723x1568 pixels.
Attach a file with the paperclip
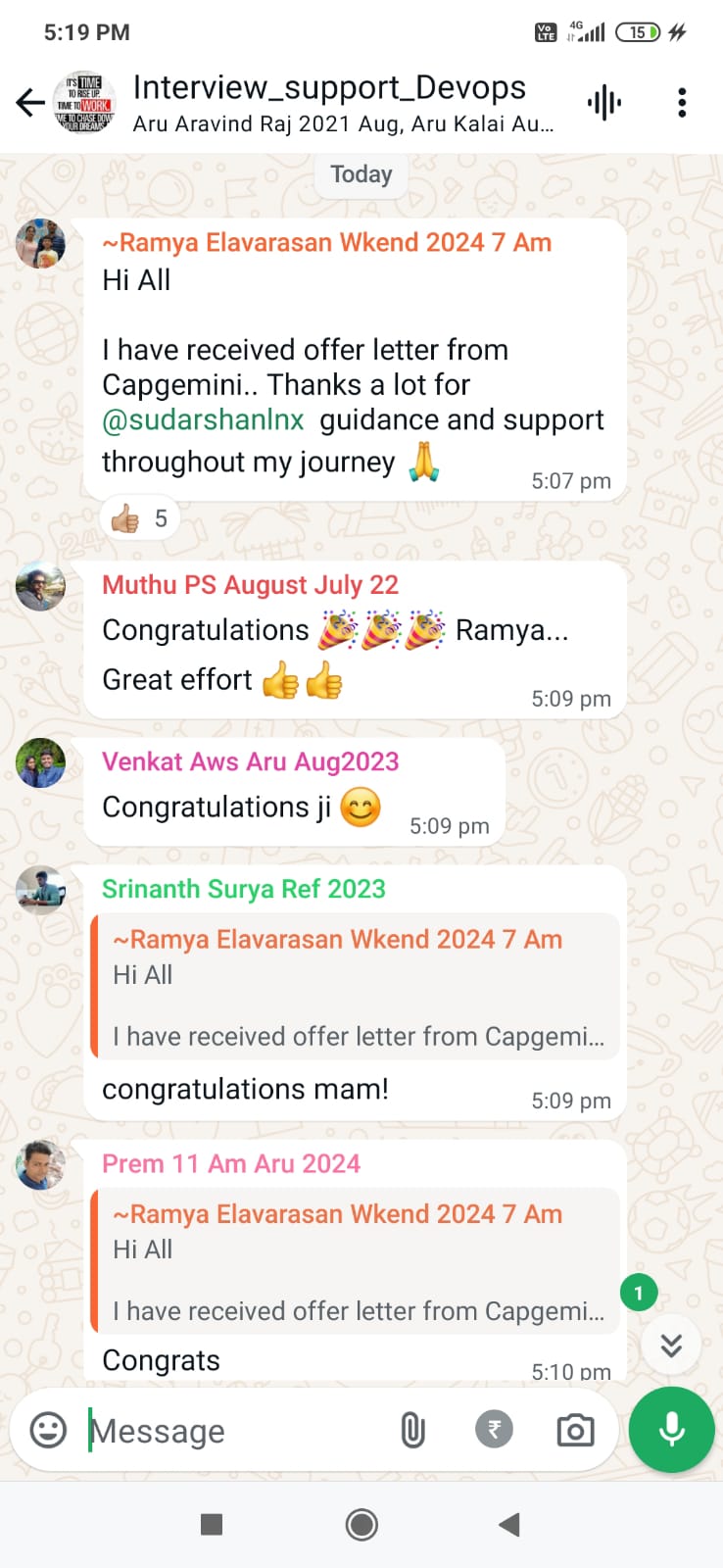coord(412,1431)
